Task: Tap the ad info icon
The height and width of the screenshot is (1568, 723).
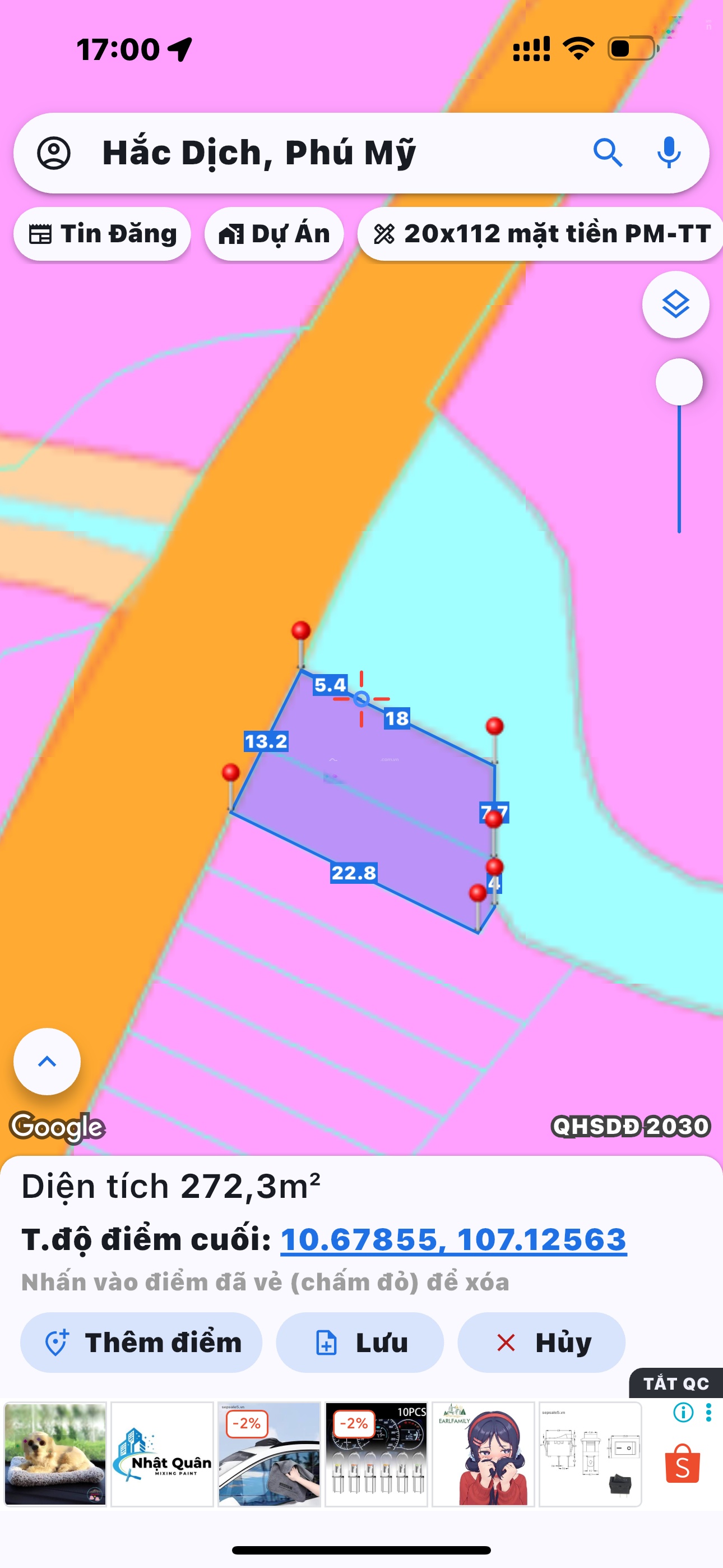Action: click(x=683, y=1412)
